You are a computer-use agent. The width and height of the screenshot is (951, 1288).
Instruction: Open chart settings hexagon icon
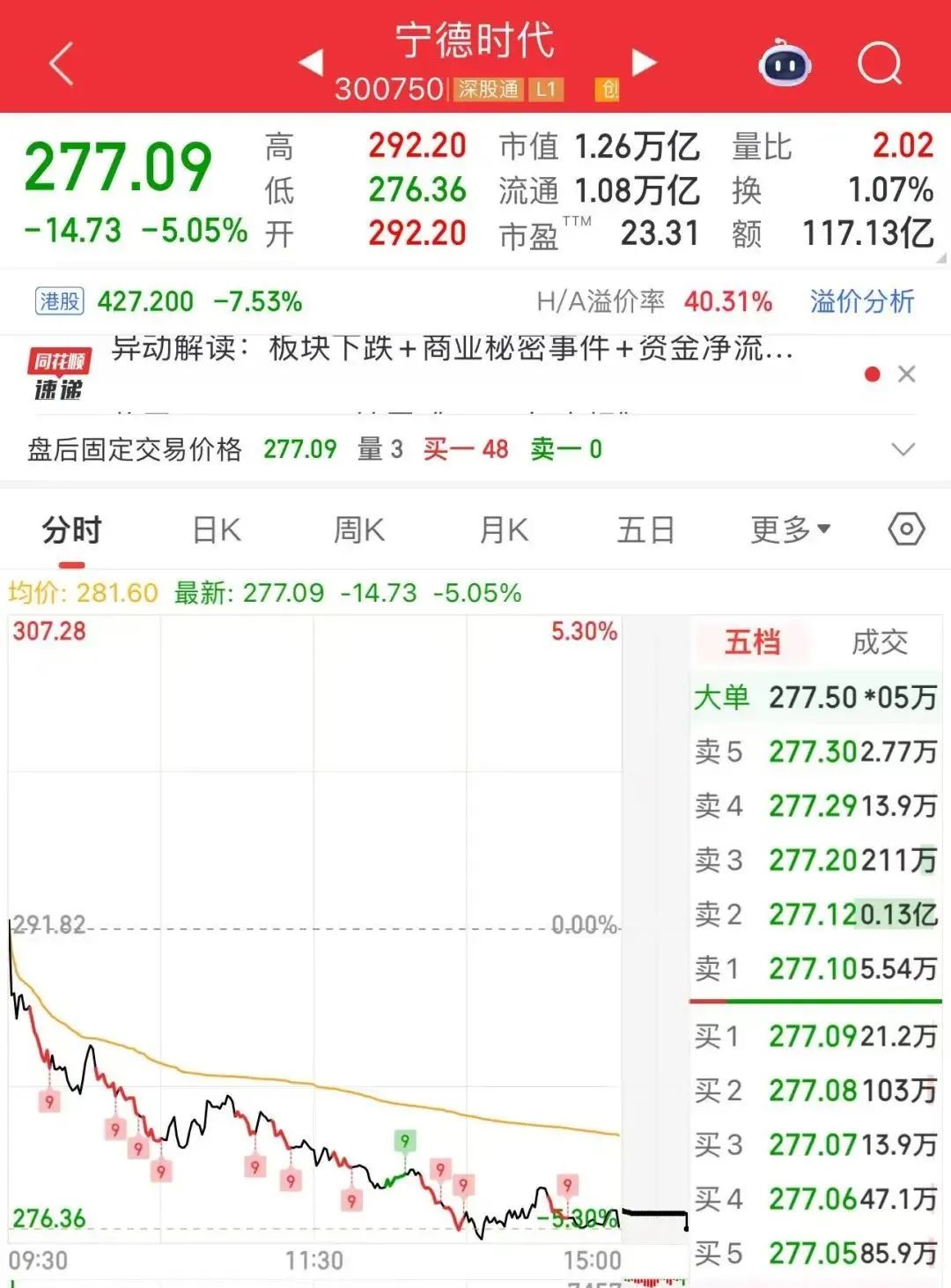[906, 530]
